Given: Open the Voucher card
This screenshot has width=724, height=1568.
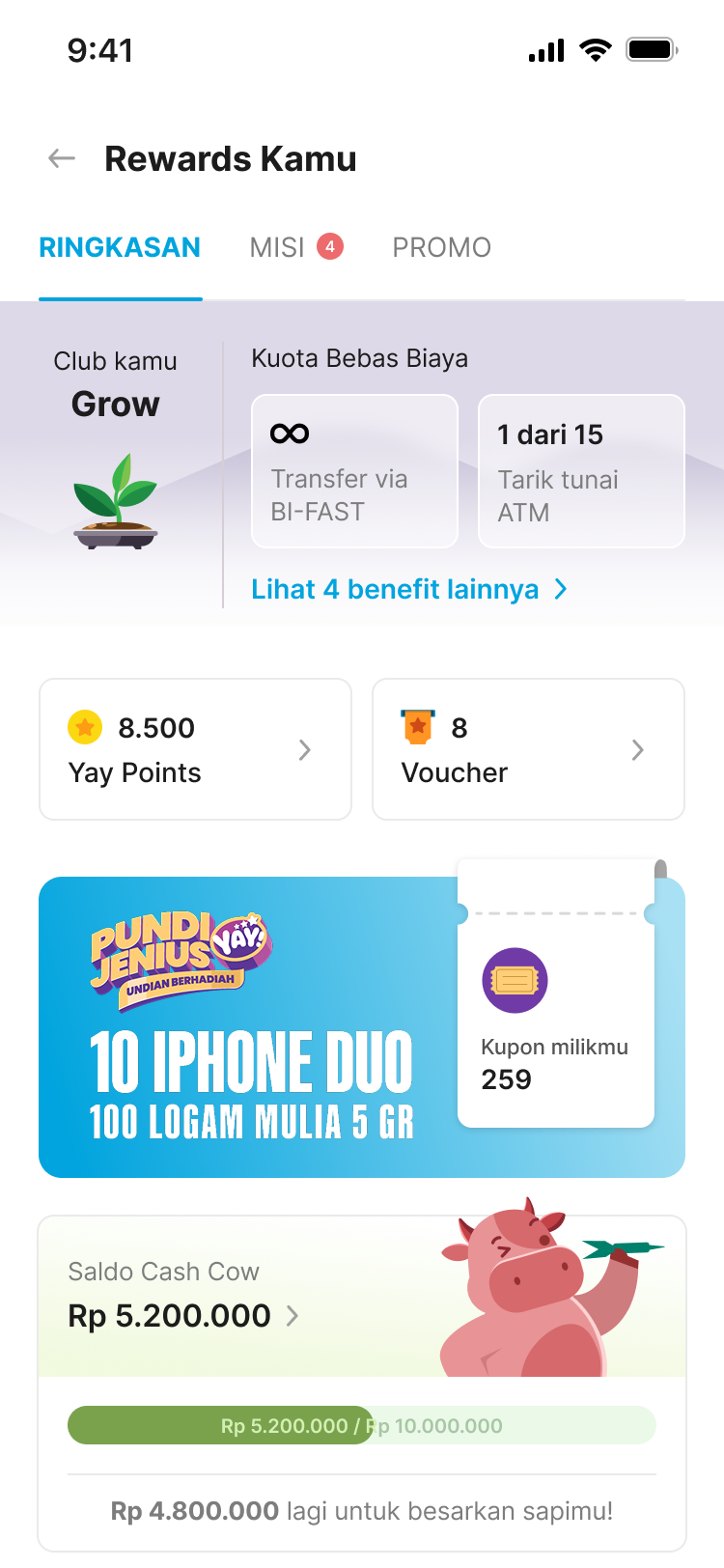Looking at the screenshot, I should [528, 749].
